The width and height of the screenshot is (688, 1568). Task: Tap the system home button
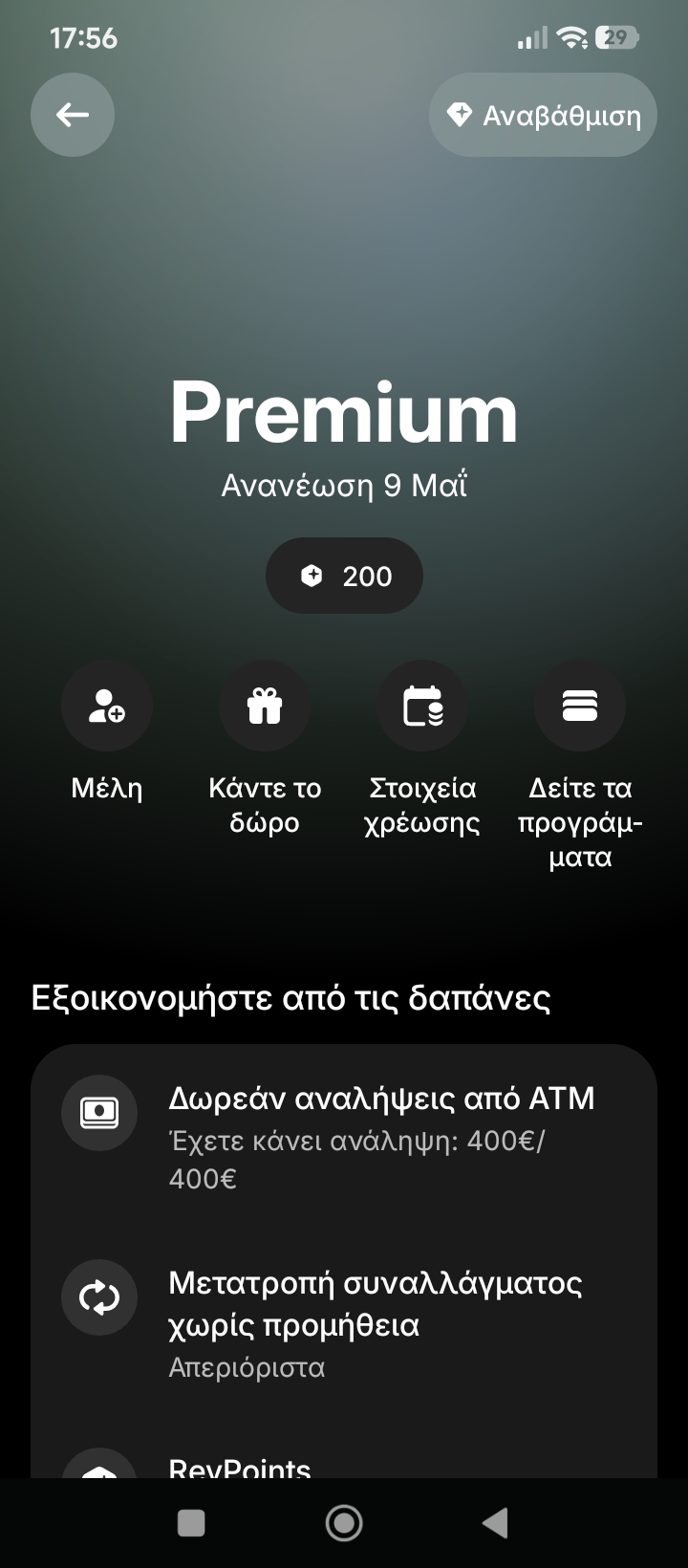click(x=344, y=1523)
